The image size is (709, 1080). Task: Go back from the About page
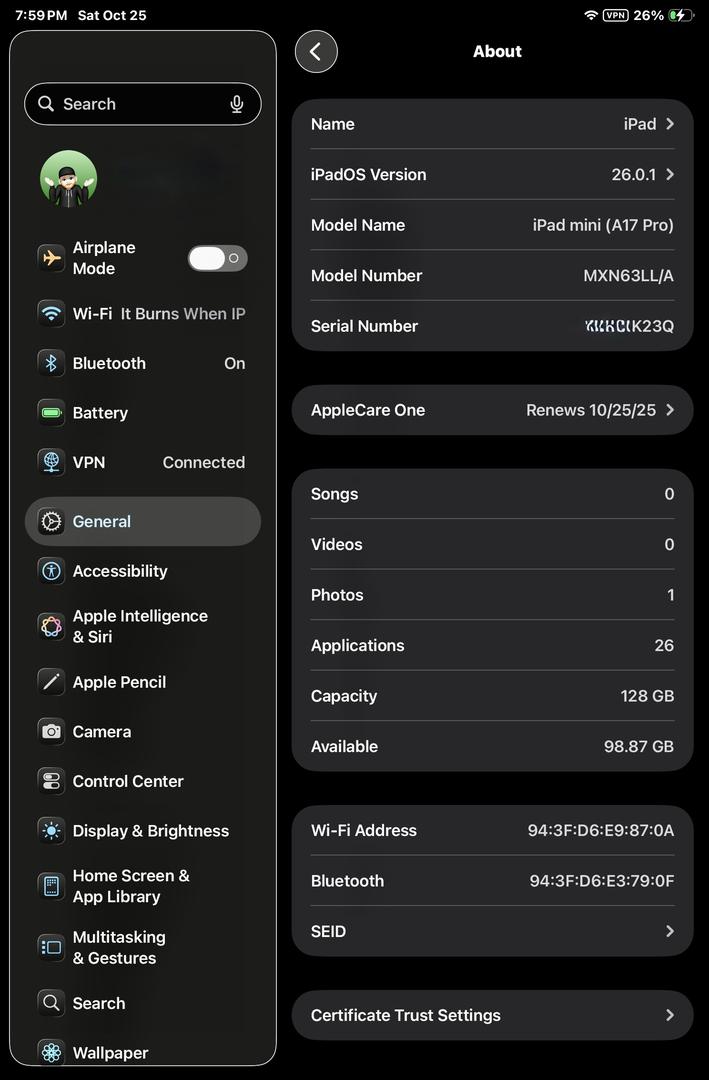click(x=316, y=52)
